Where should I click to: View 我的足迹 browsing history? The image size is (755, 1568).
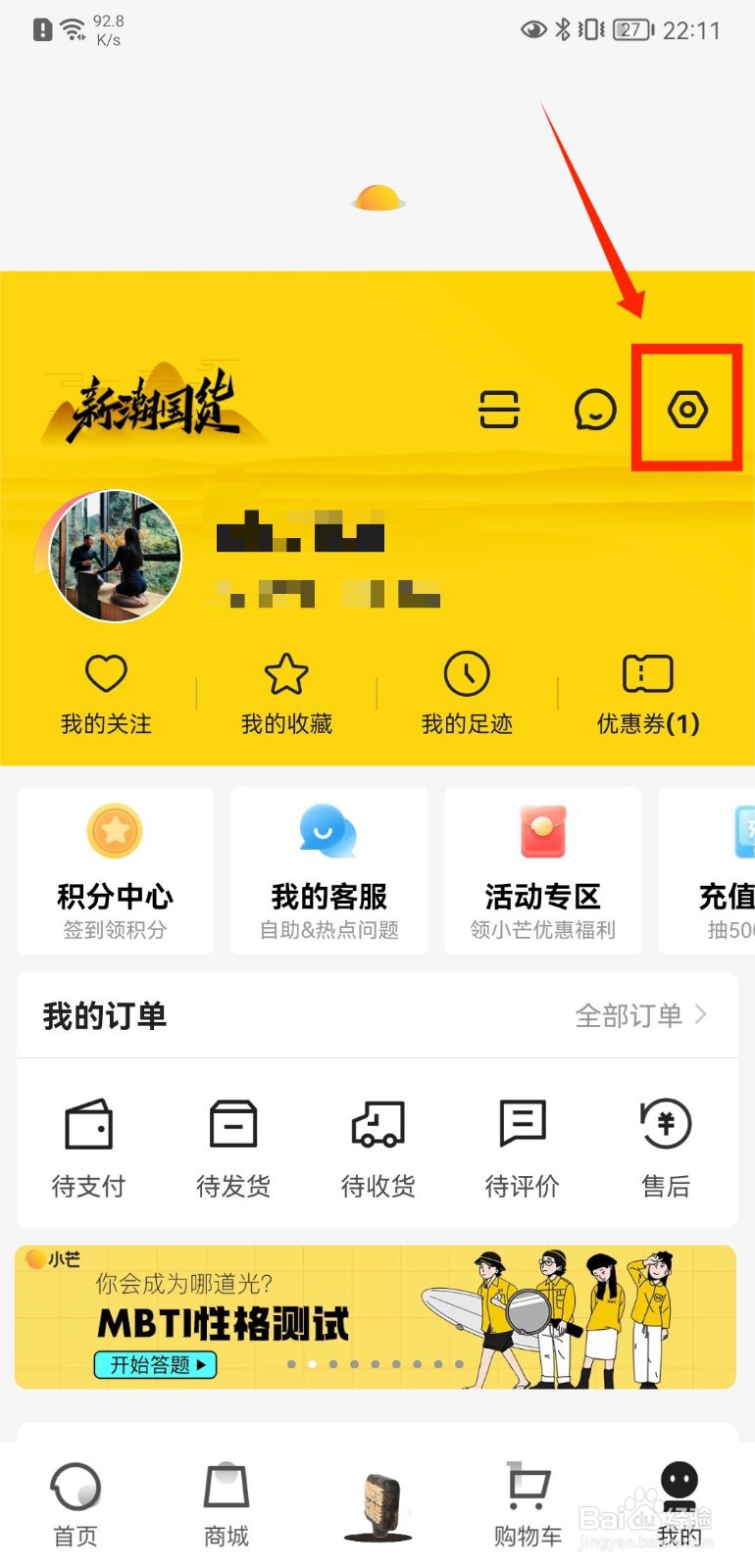(x=467, y=694)
